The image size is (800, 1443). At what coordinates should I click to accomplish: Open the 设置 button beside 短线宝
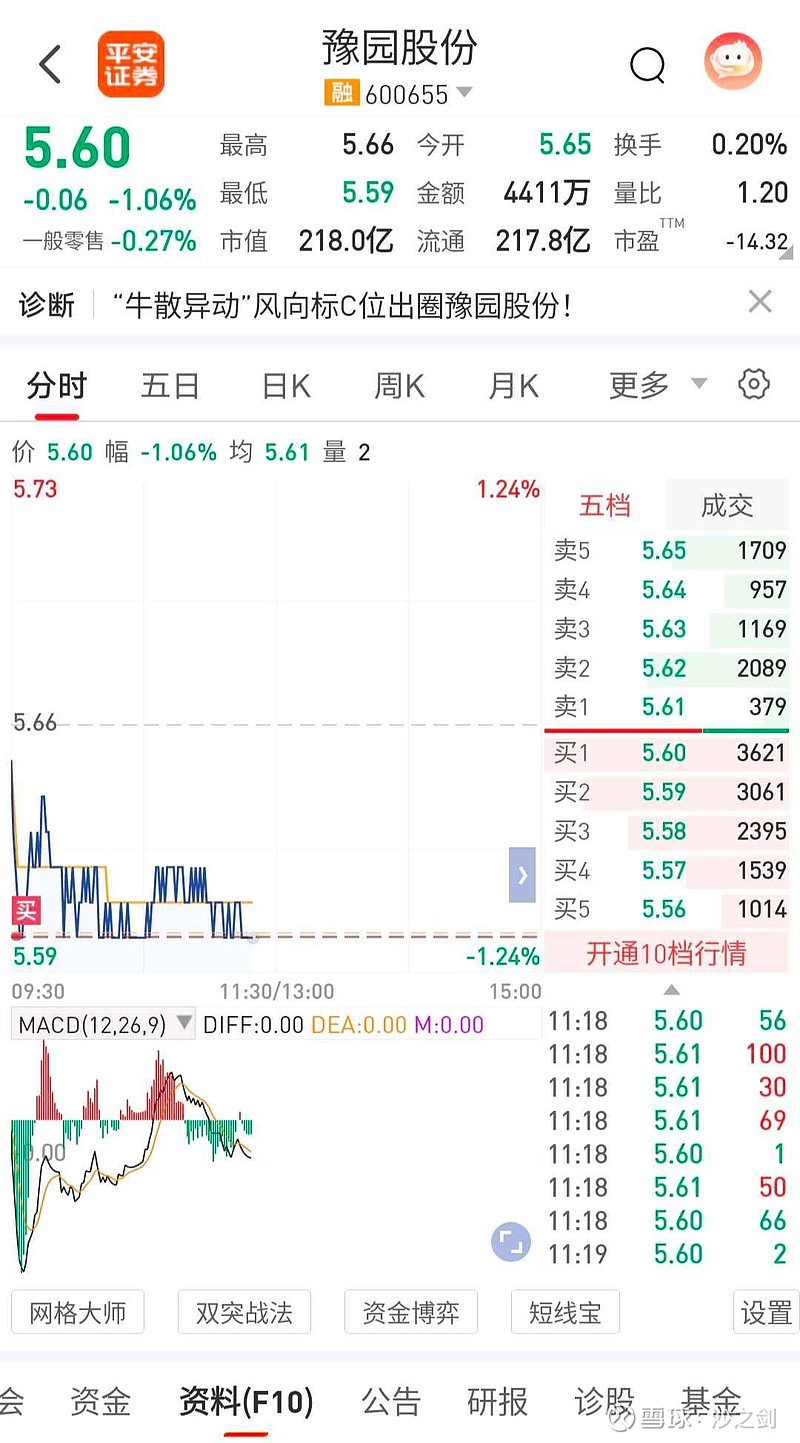click(766, 1312)
